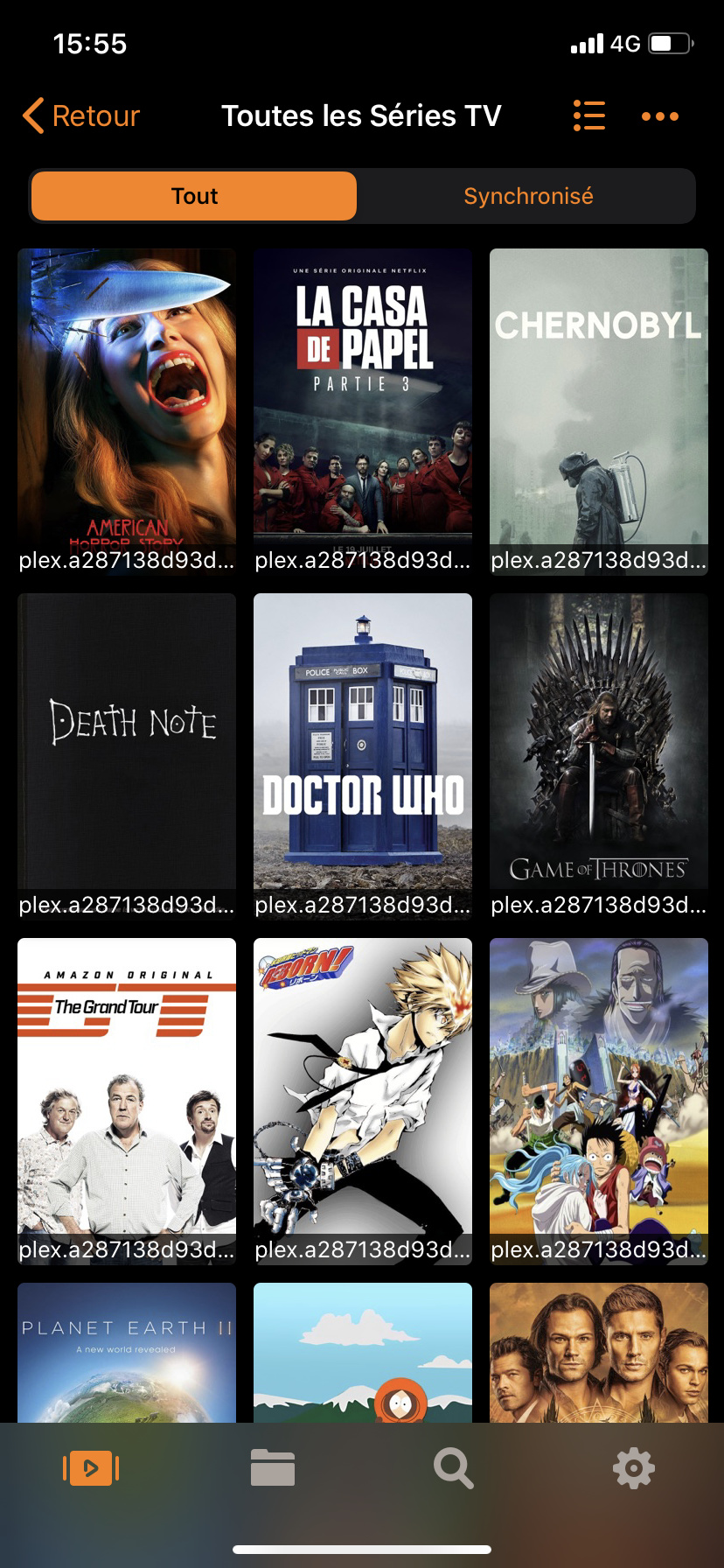The image size is (724, 1568).
Task: Switch to the video library tab
Action: [x=91, y=1468]
